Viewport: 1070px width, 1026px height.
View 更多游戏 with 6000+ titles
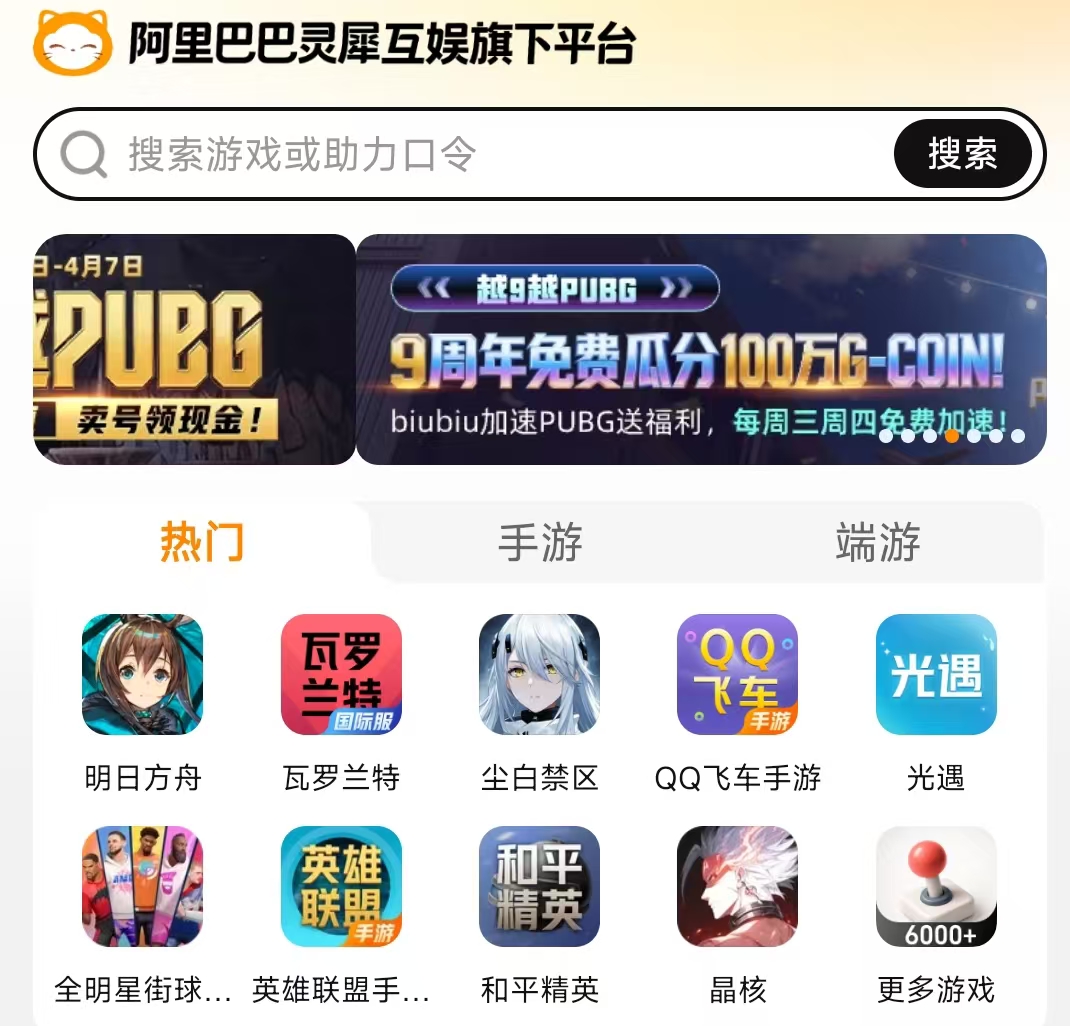pyautogui.click(x=936, y=886)
